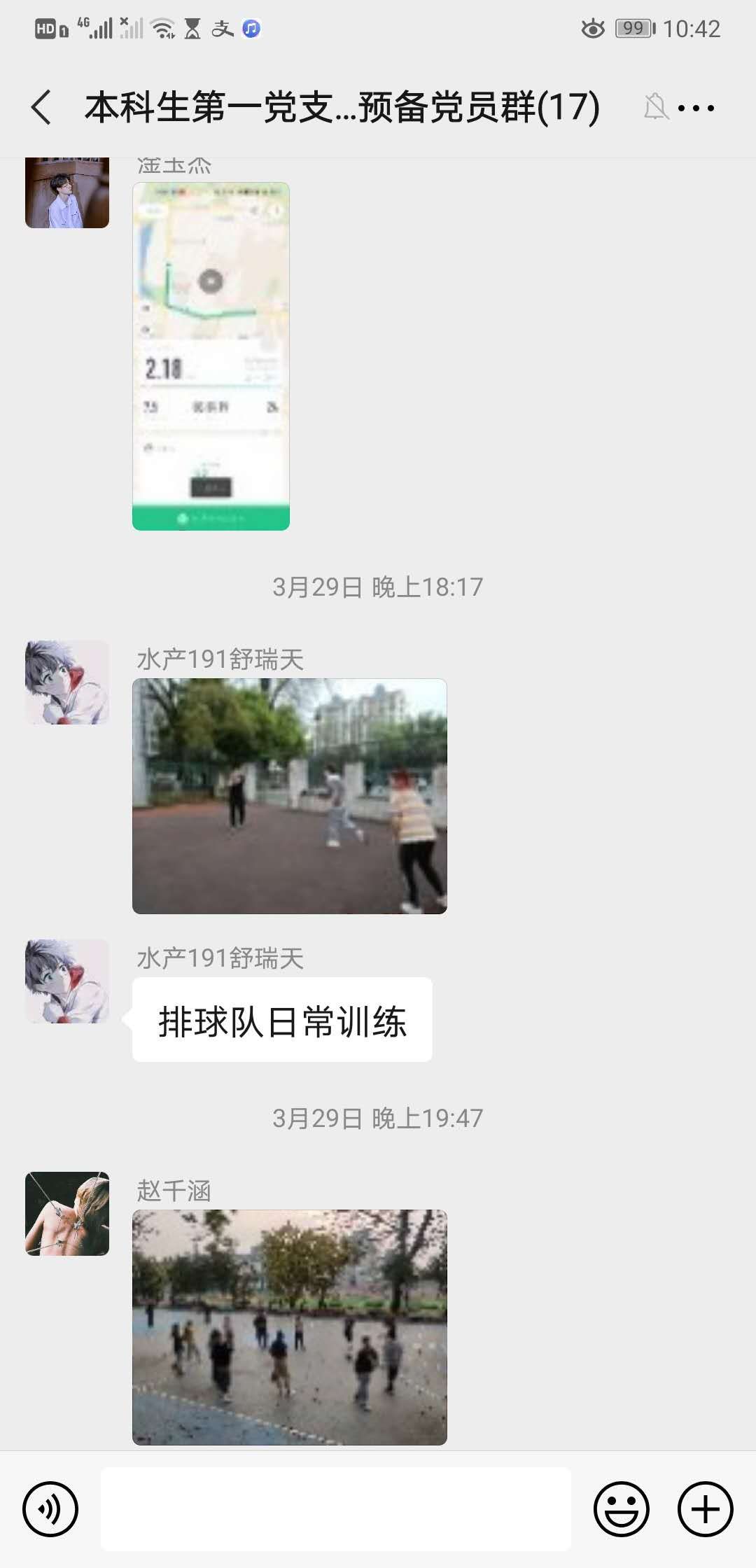
Task: Tap the message text field
Action: point(336,1508)
